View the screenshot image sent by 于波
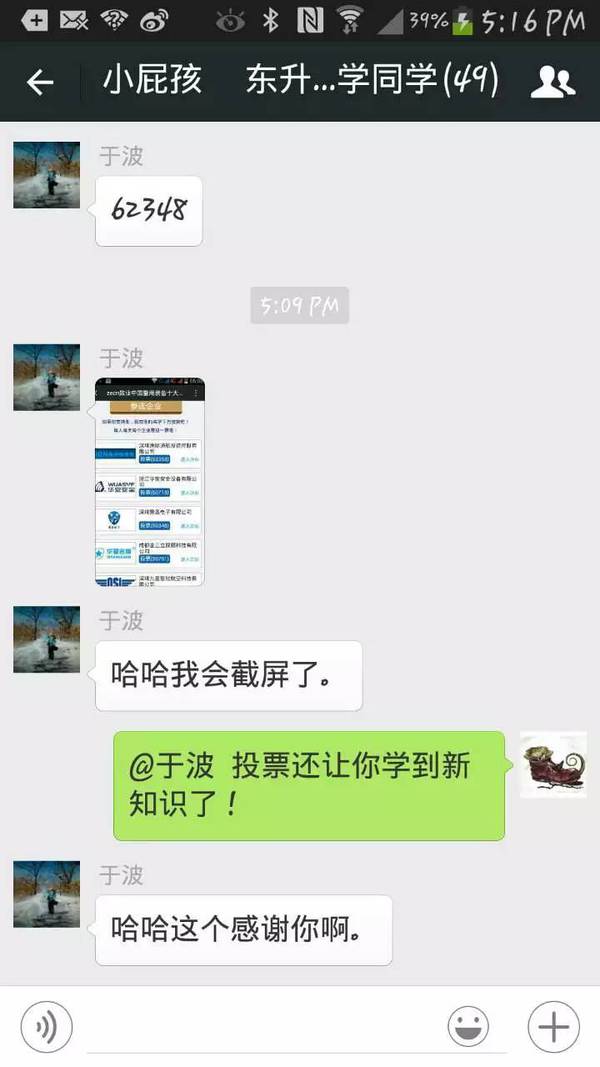This screenshot has width=600, height=1067. click(150, 481)
